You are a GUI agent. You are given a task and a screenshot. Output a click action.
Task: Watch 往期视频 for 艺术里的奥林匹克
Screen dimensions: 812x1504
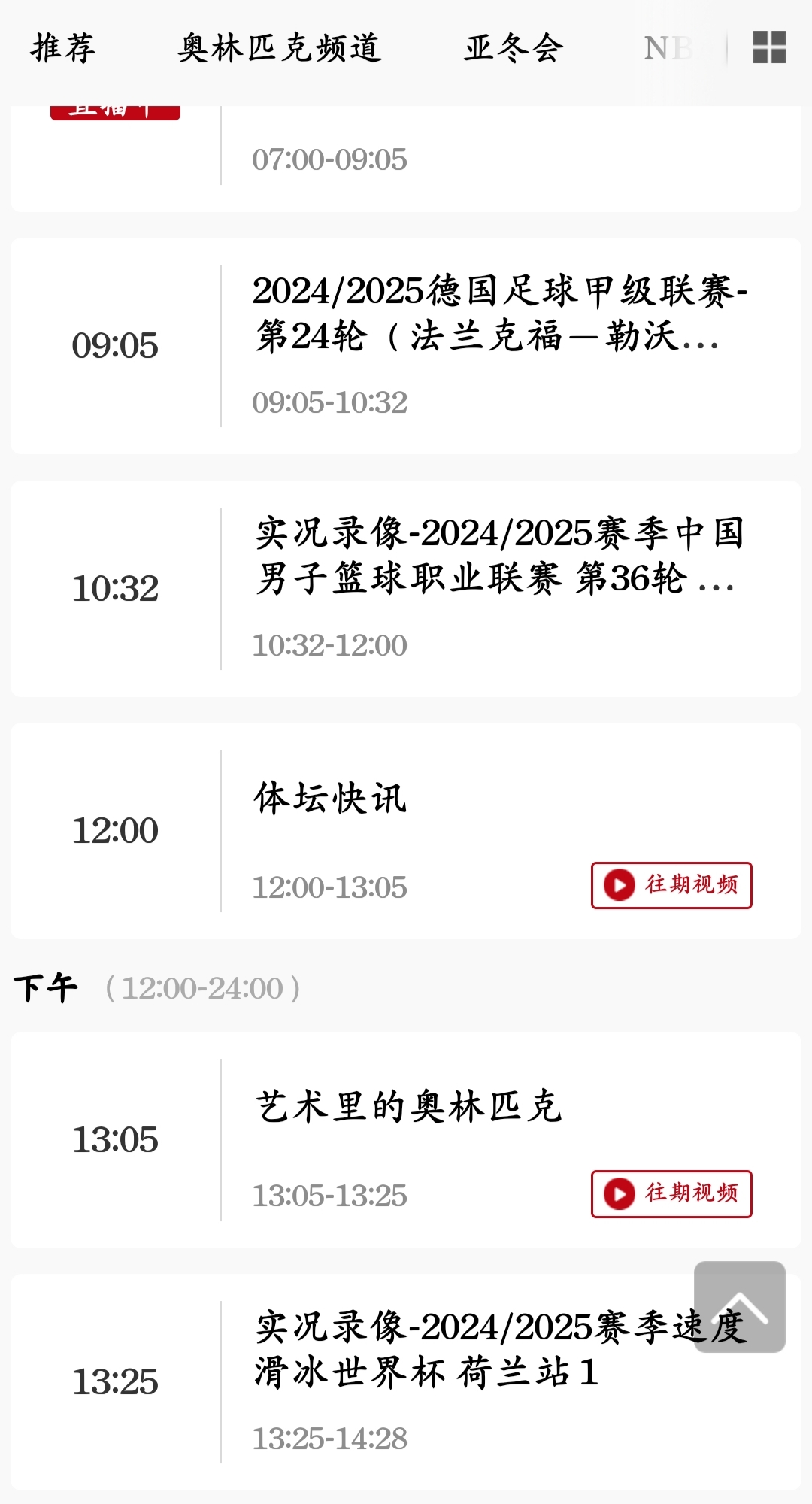[x=671, y=1193]
